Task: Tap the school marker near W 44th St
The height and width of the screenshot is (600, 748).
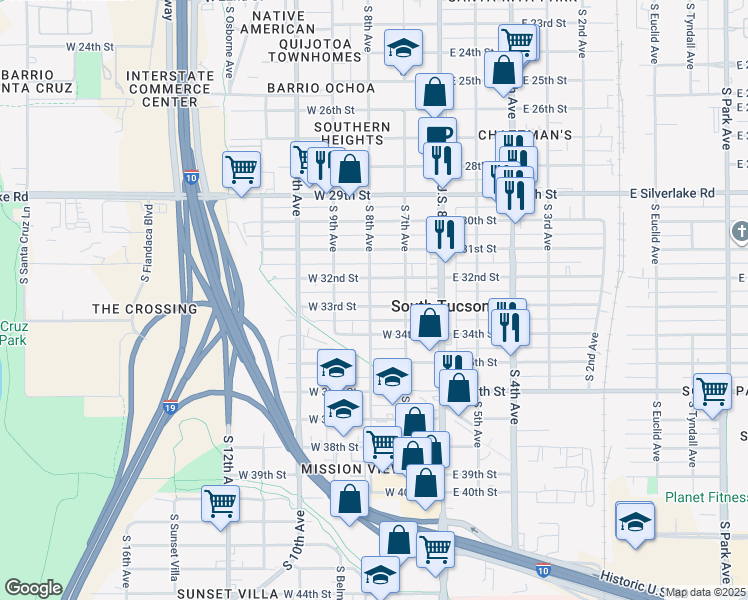Action: click(x=380, y=575)
